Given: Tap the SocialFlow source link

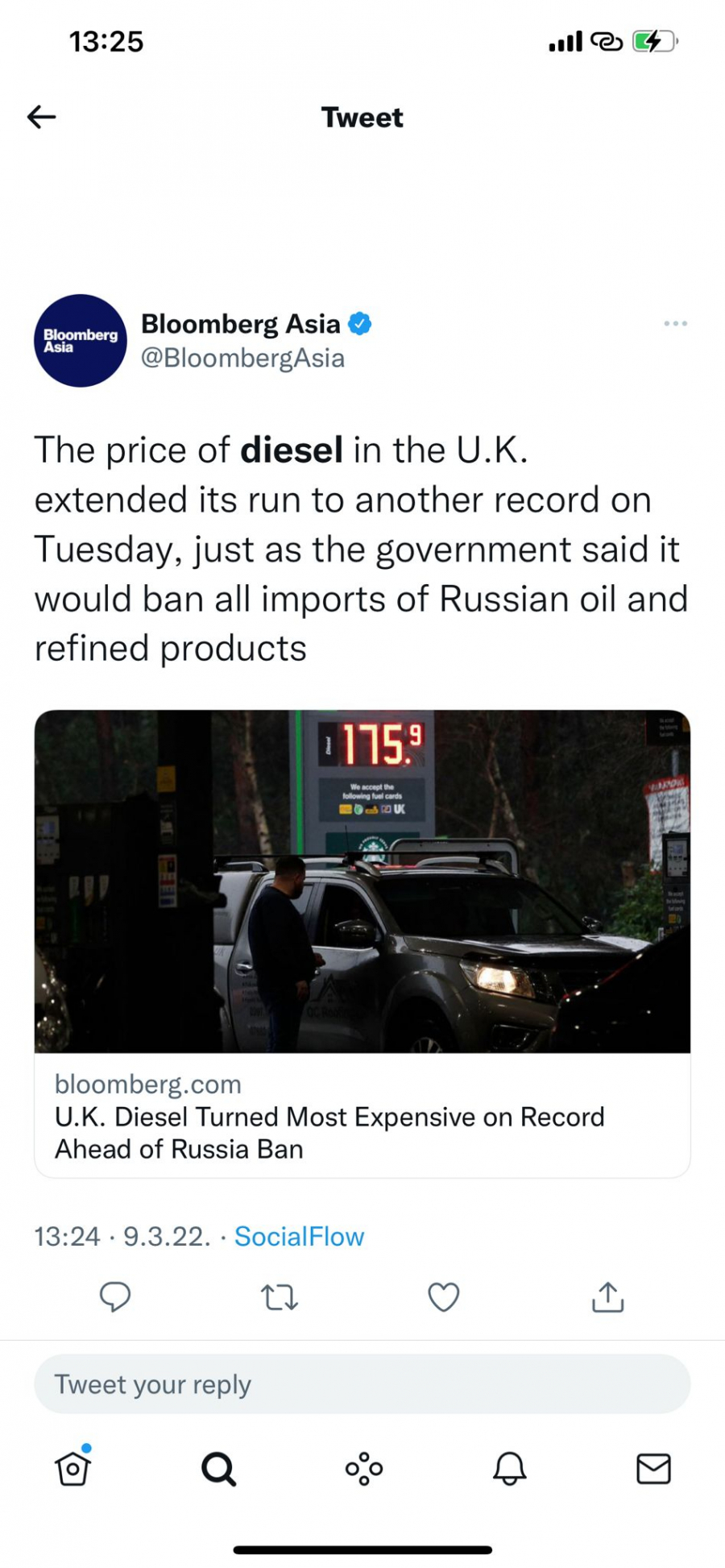Looking at the screenshot, I should click(299, 1236).
